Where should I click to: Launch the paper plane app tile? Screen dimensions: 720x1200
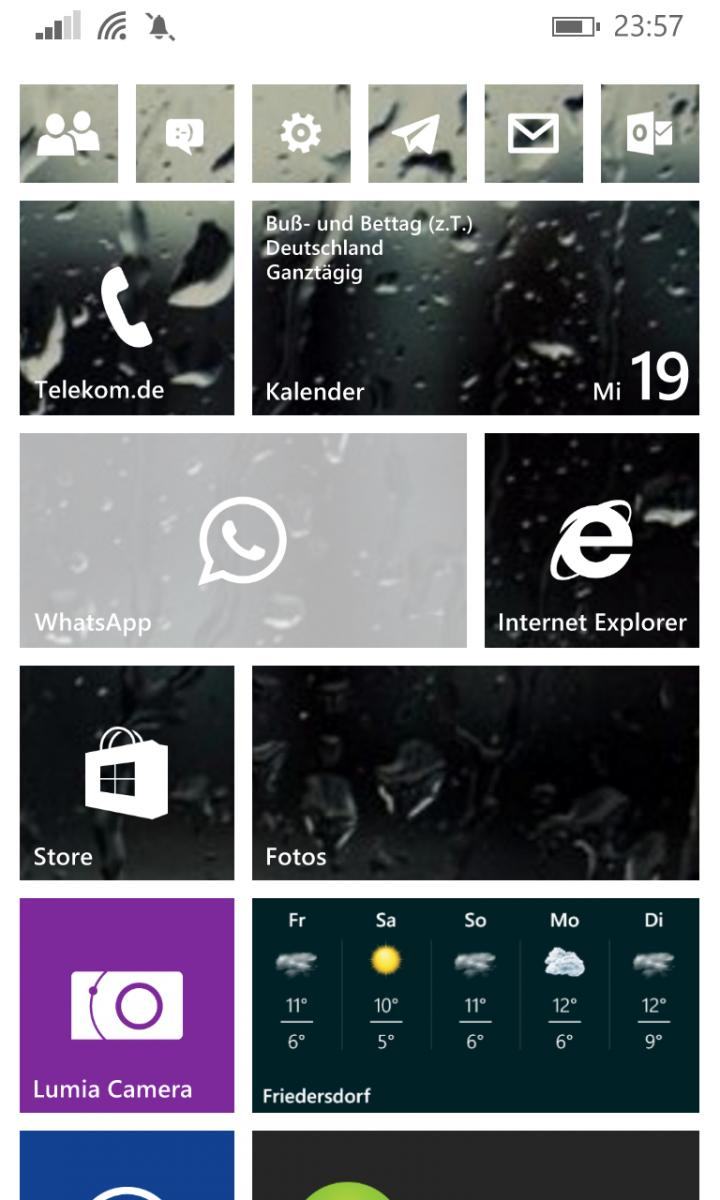pos(417,133)
